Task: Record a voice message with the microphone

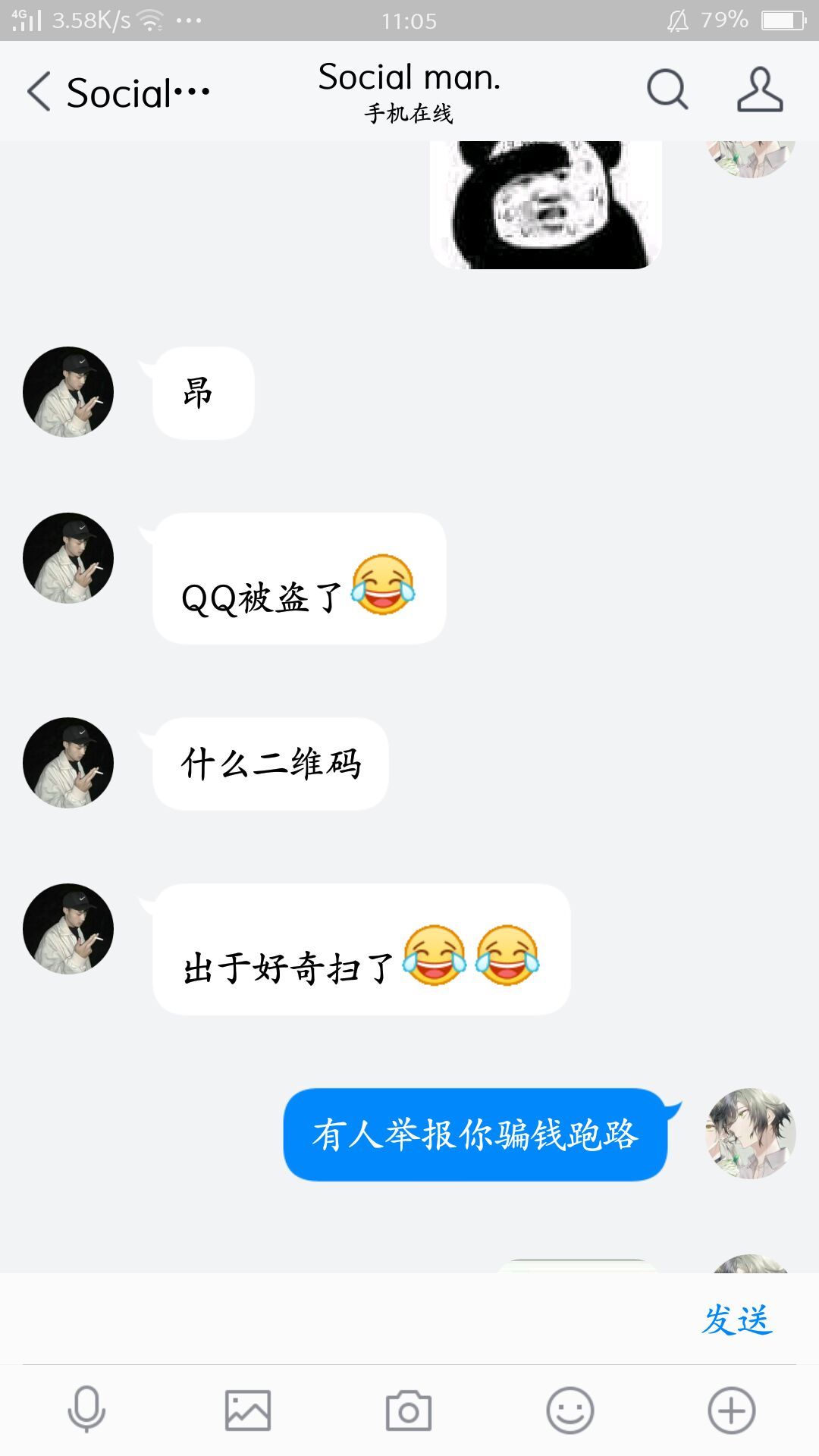Action: tap(86, 1410)
